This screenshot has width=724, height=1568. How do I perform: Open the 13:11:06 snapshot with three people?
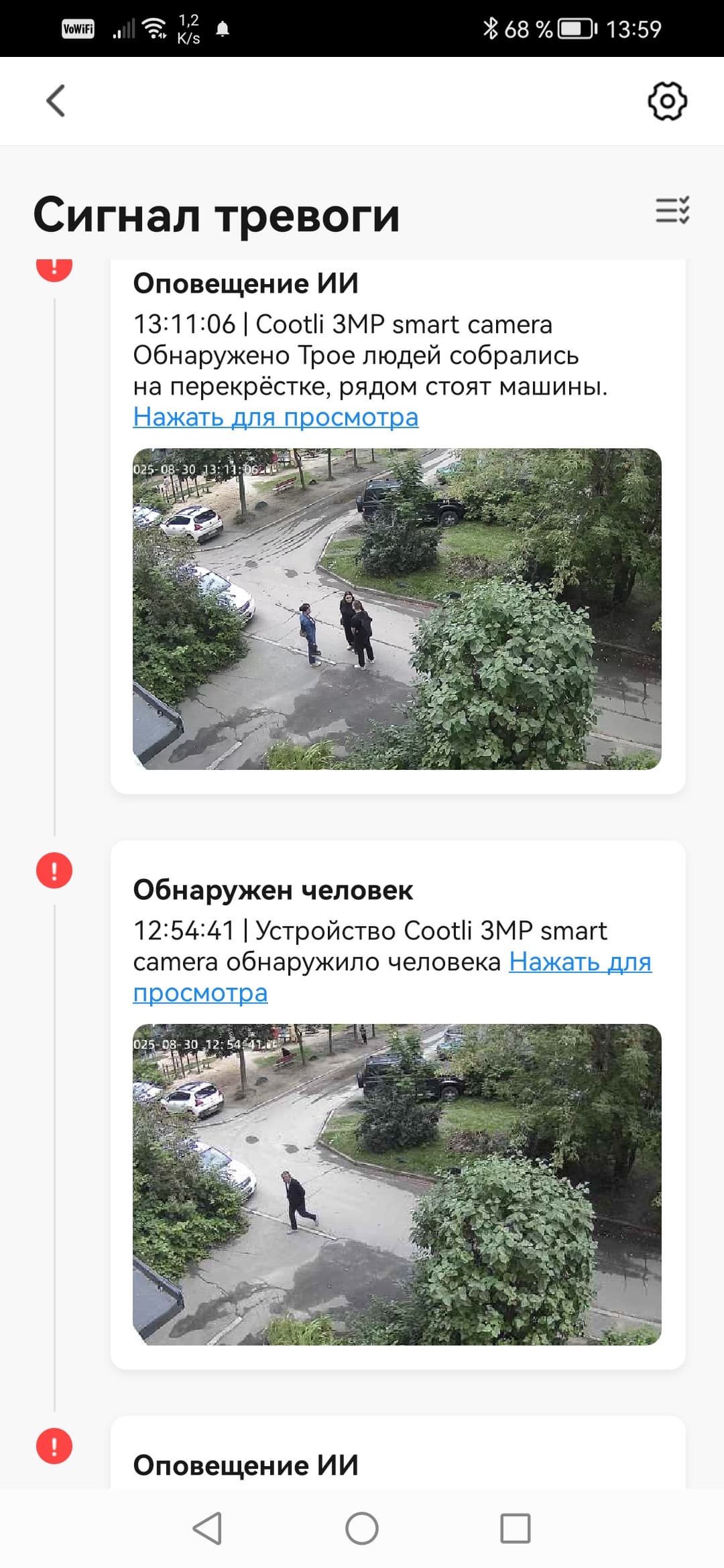[x=397, y=608]
